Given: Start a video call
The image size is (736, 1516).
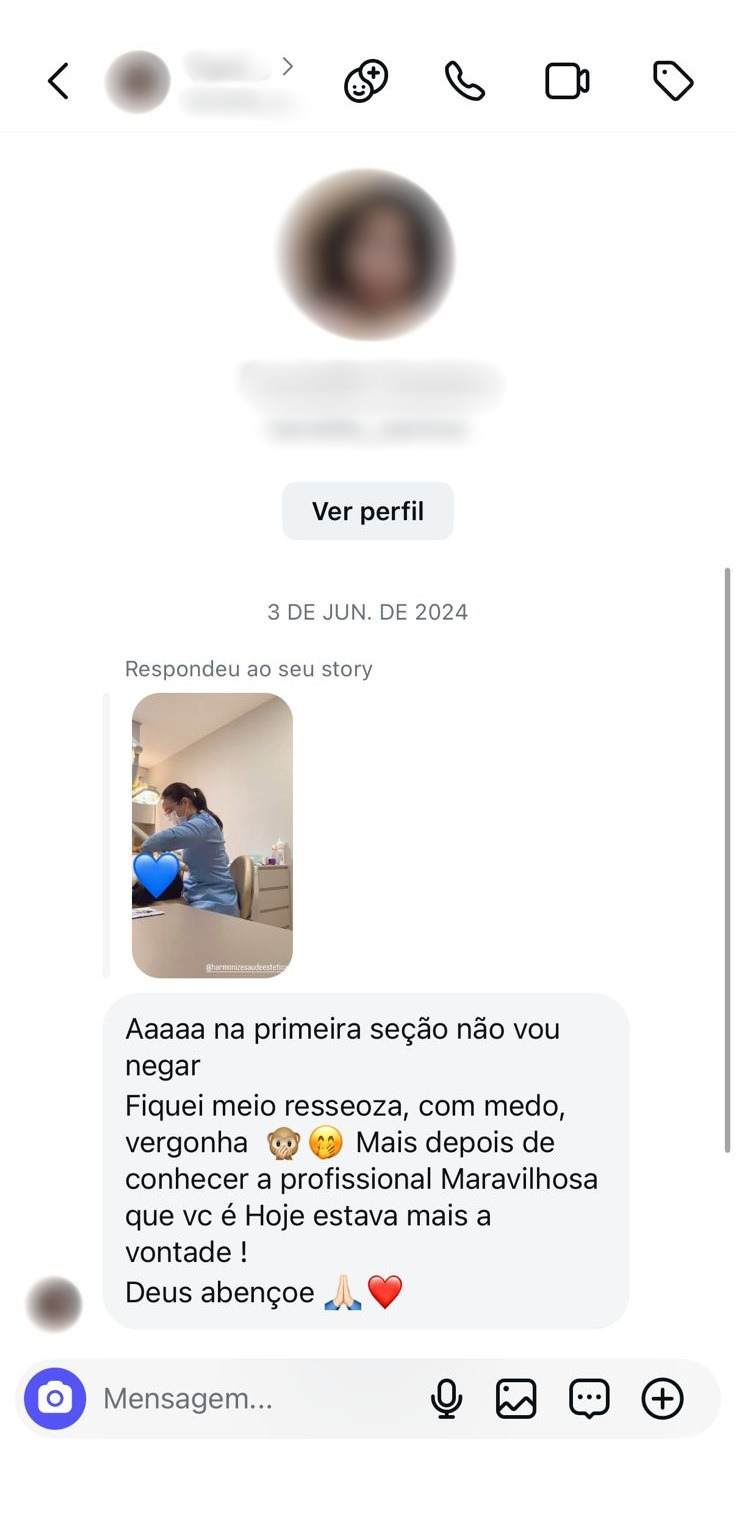Looking at the screenshot, I should (567, 80).
